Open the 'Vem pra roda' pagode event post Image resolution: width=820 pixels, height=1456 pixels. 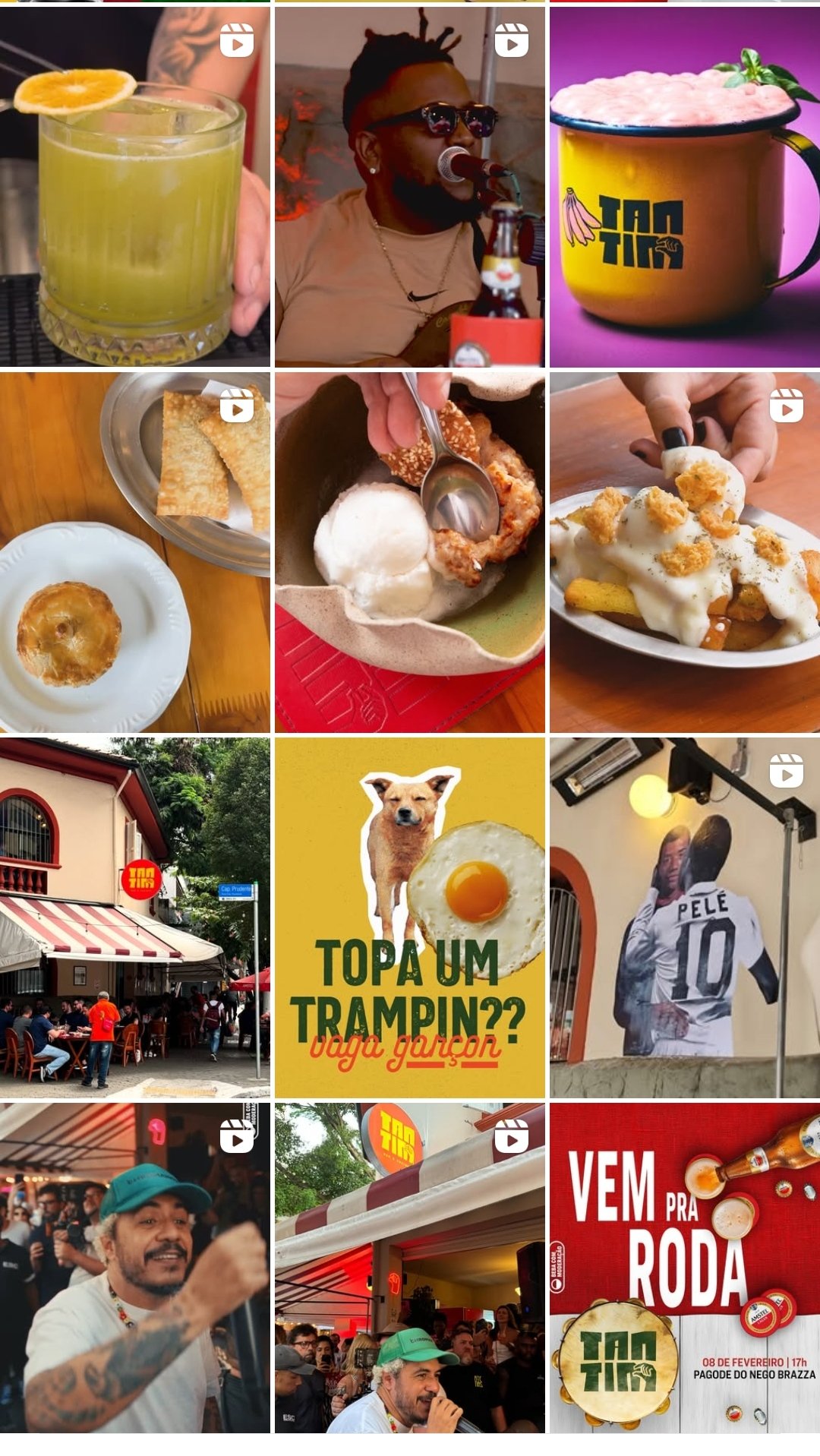[684, 1268]
